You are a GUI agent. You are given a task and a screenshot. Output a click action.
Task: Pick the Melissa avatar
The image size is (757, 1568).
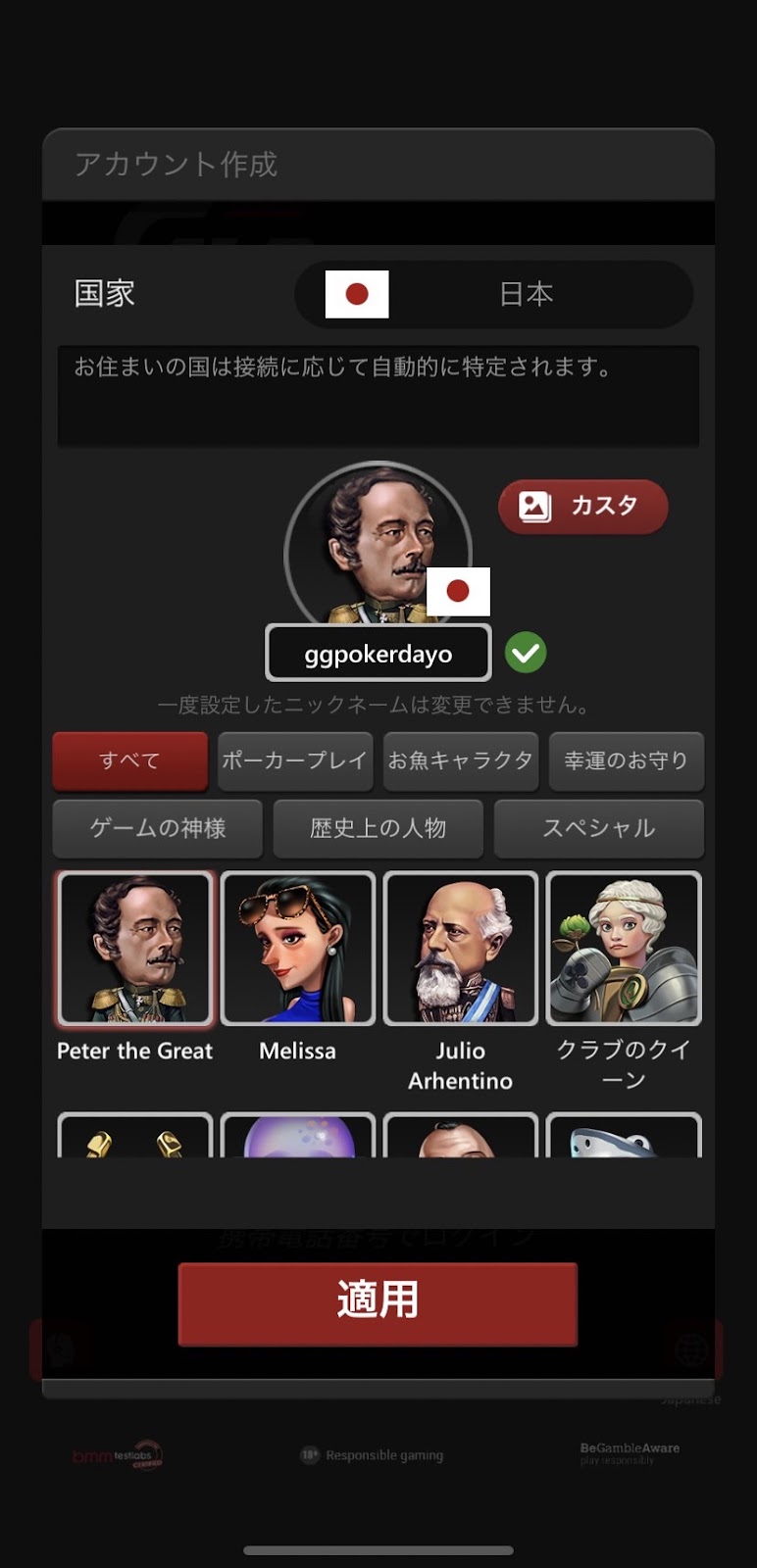(298, 949)
